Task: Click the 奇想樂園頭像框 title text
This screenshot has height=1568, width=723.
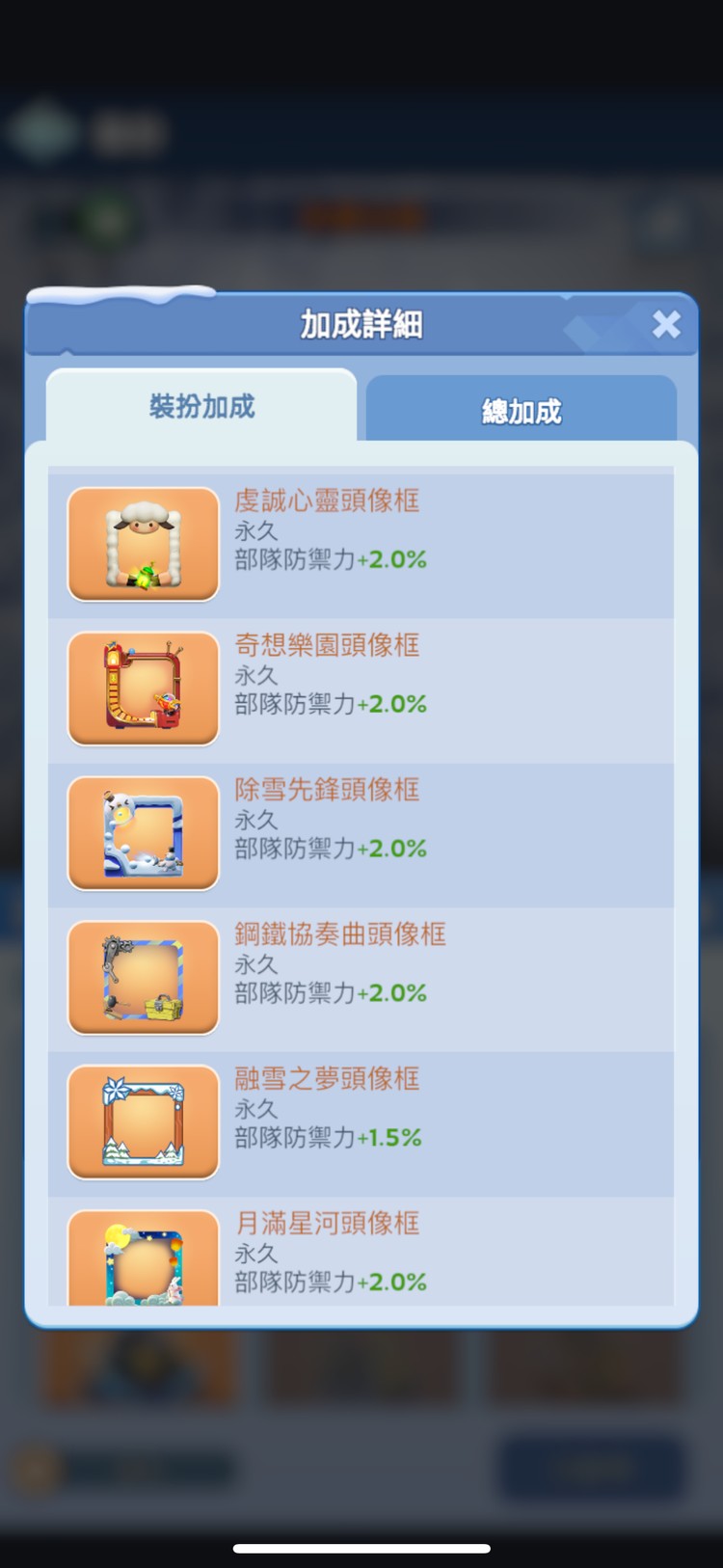Action: [x=326, y=646]
